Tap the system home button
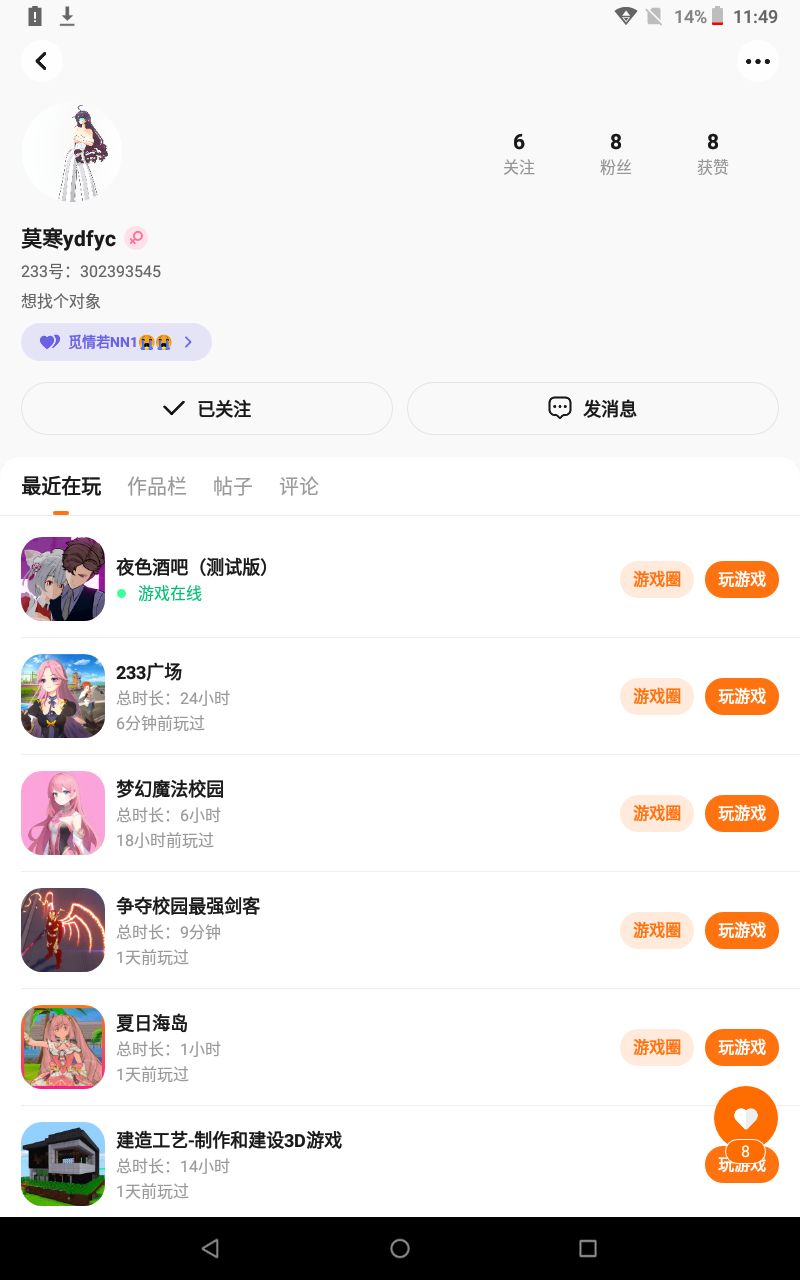 pos(400,1248)
